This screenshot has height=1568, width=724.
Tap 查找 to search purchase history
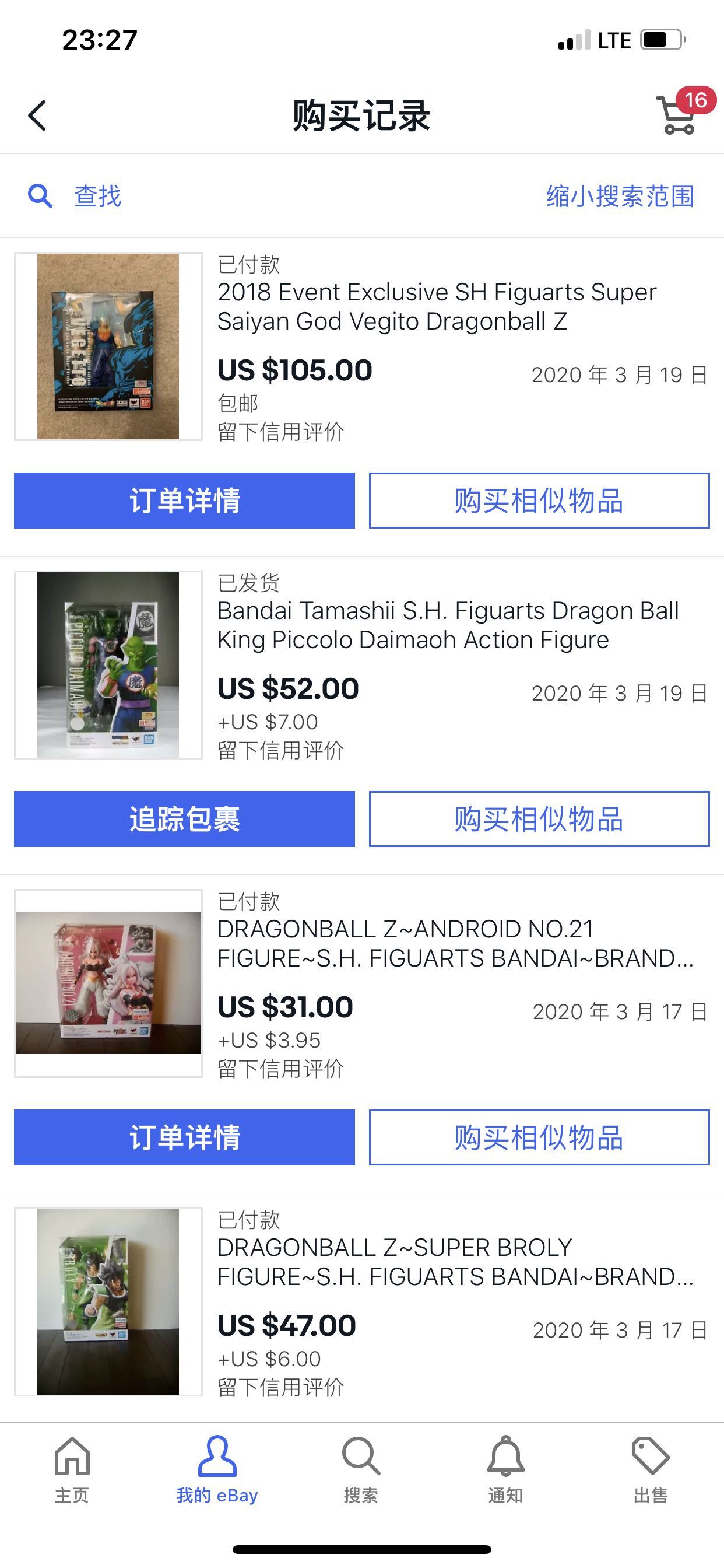[74, 196]
